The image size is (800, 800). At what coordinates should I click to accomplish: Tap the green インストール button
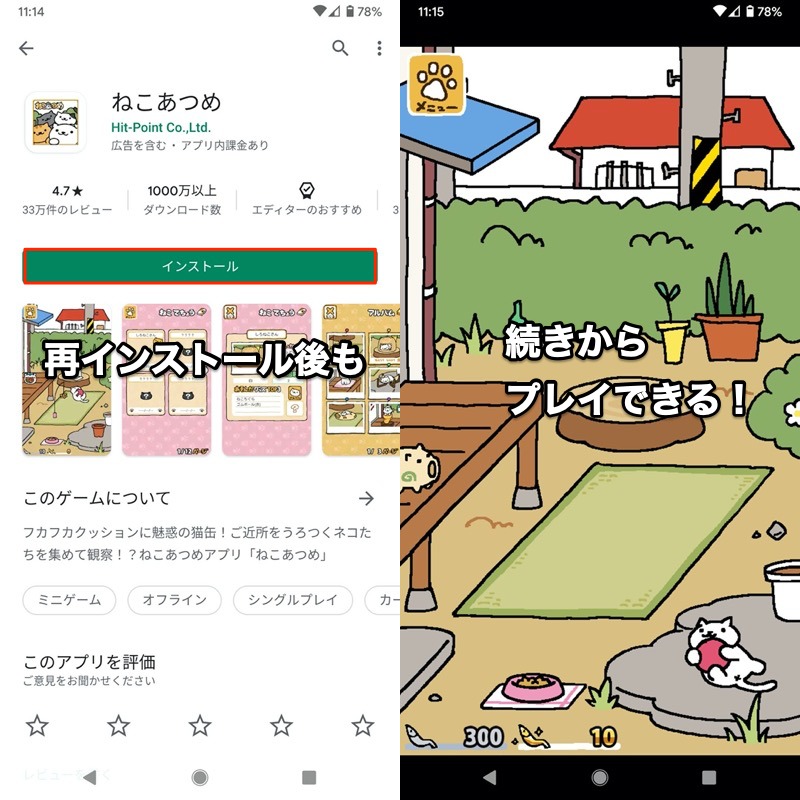[x=200, y=267]
